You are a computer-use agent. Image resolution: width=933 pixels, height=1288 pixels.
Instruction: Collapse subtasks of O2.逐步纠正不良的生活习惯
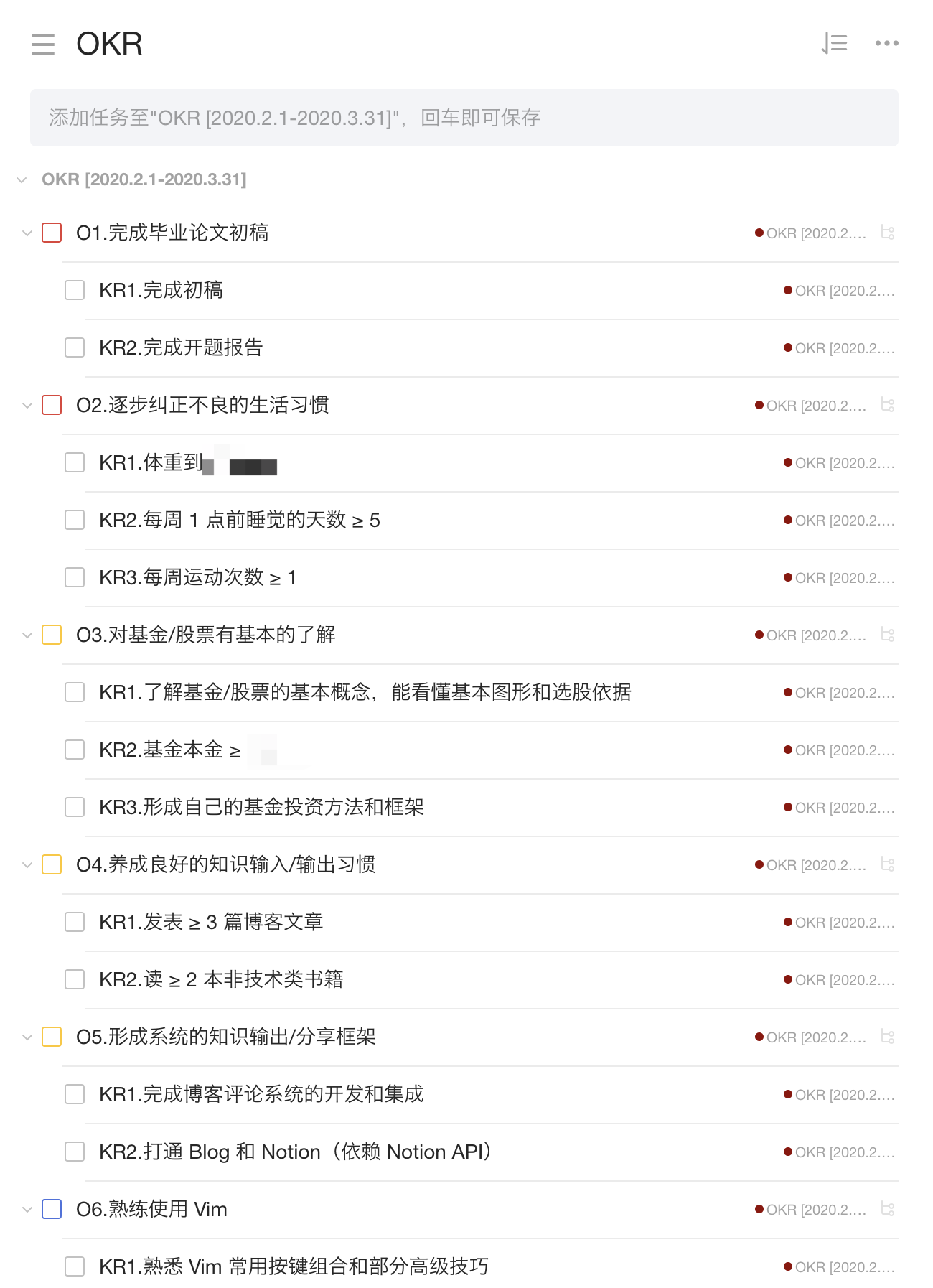pos(27,405)
